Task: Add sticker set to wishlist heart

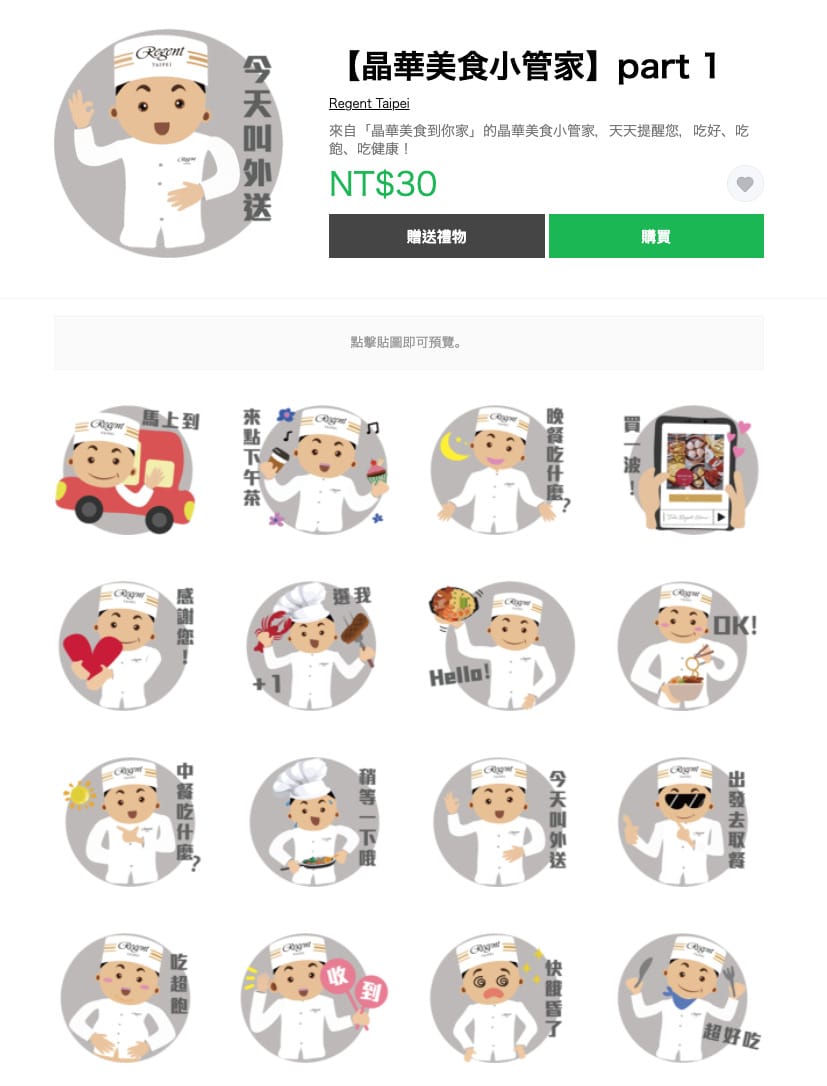Action: [x=745, y=184]
